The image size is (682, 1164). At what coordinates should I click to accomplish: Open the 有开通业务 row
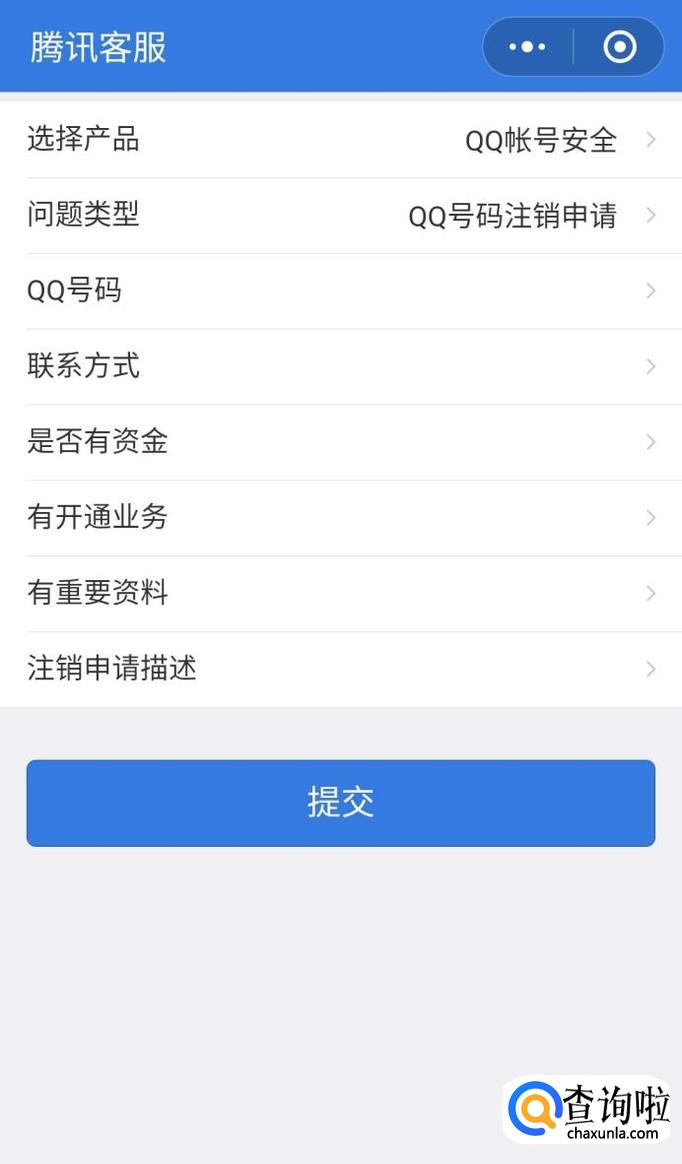pos(341,518)
